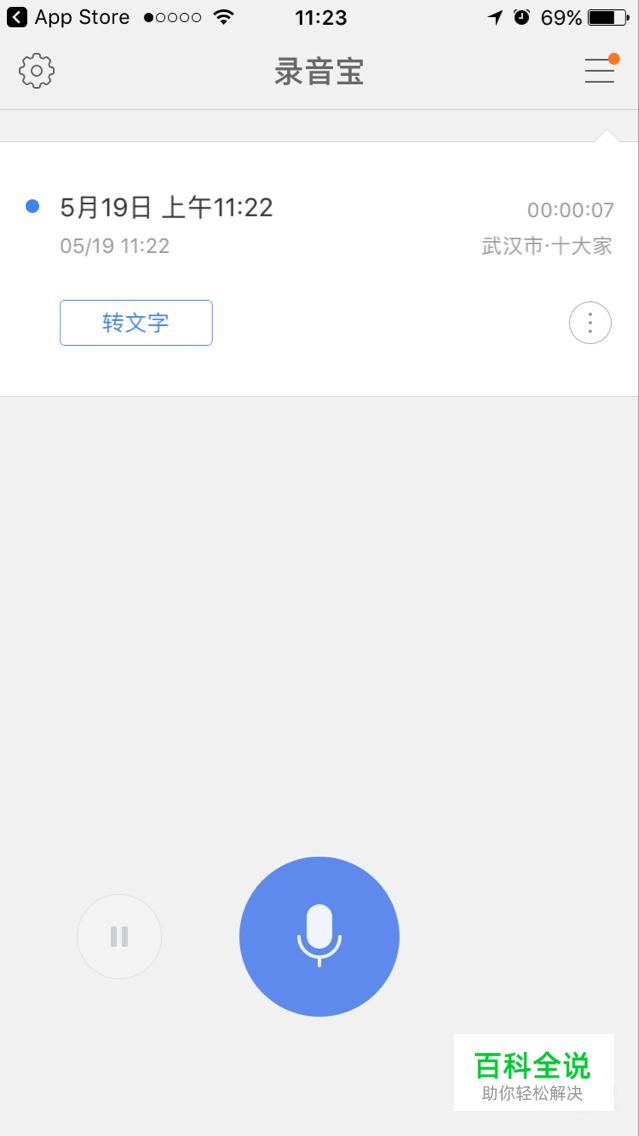The height and width of the screenshot is (1136, 639).
Task: Open the recordings list menu icon
Action: tap(600, 71)
